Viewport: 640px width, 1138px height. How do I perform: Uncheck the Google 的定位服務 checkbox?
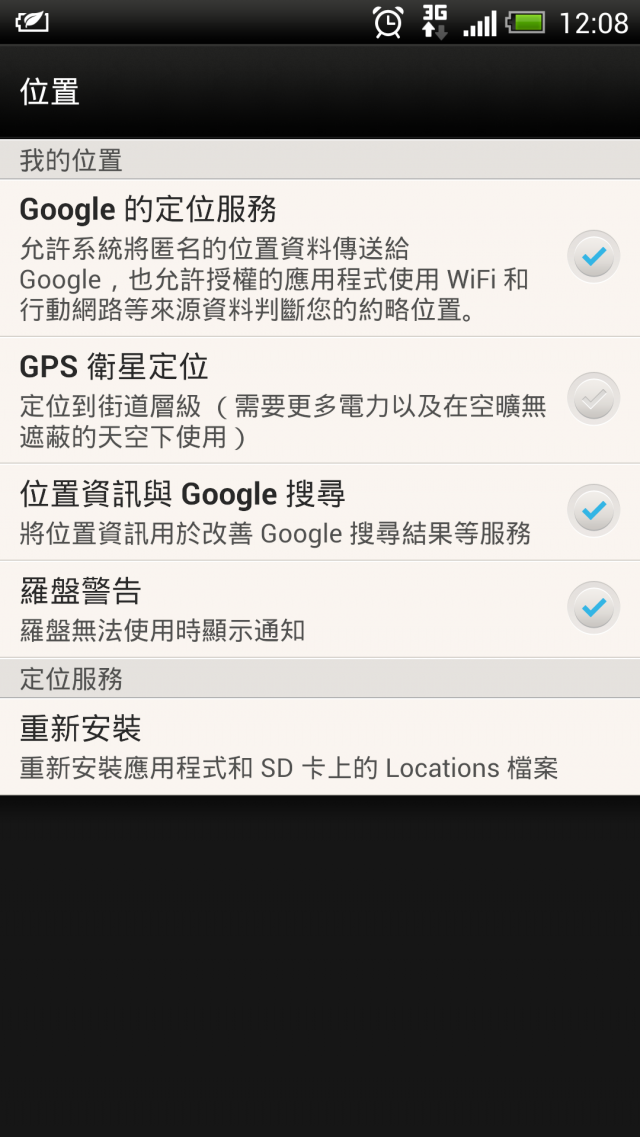click(594, 256)
